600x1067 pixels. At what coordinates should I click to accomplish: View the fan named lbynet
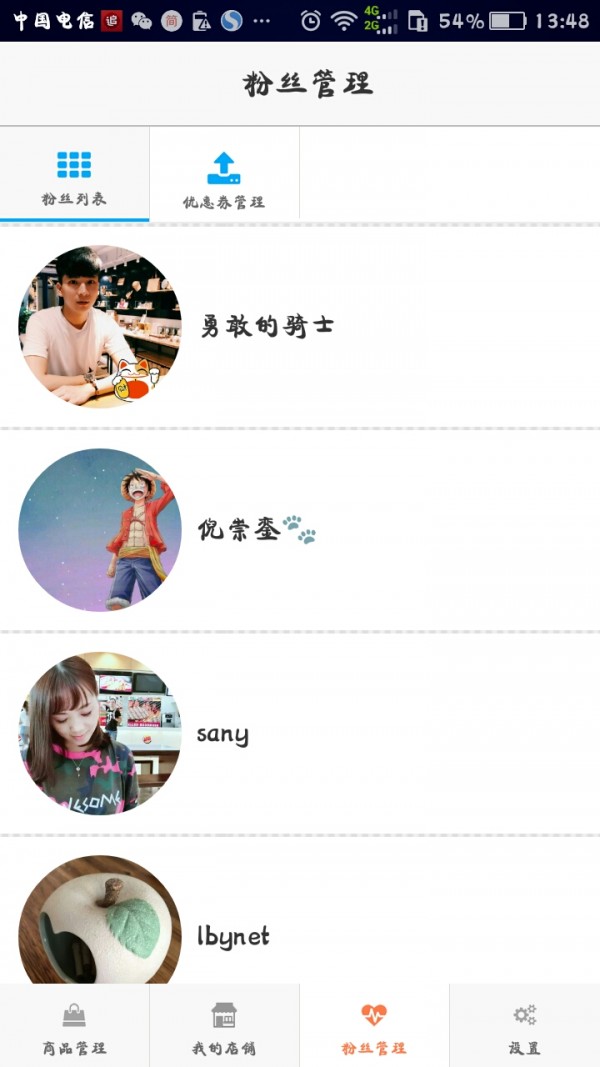(x=300, y=912)
